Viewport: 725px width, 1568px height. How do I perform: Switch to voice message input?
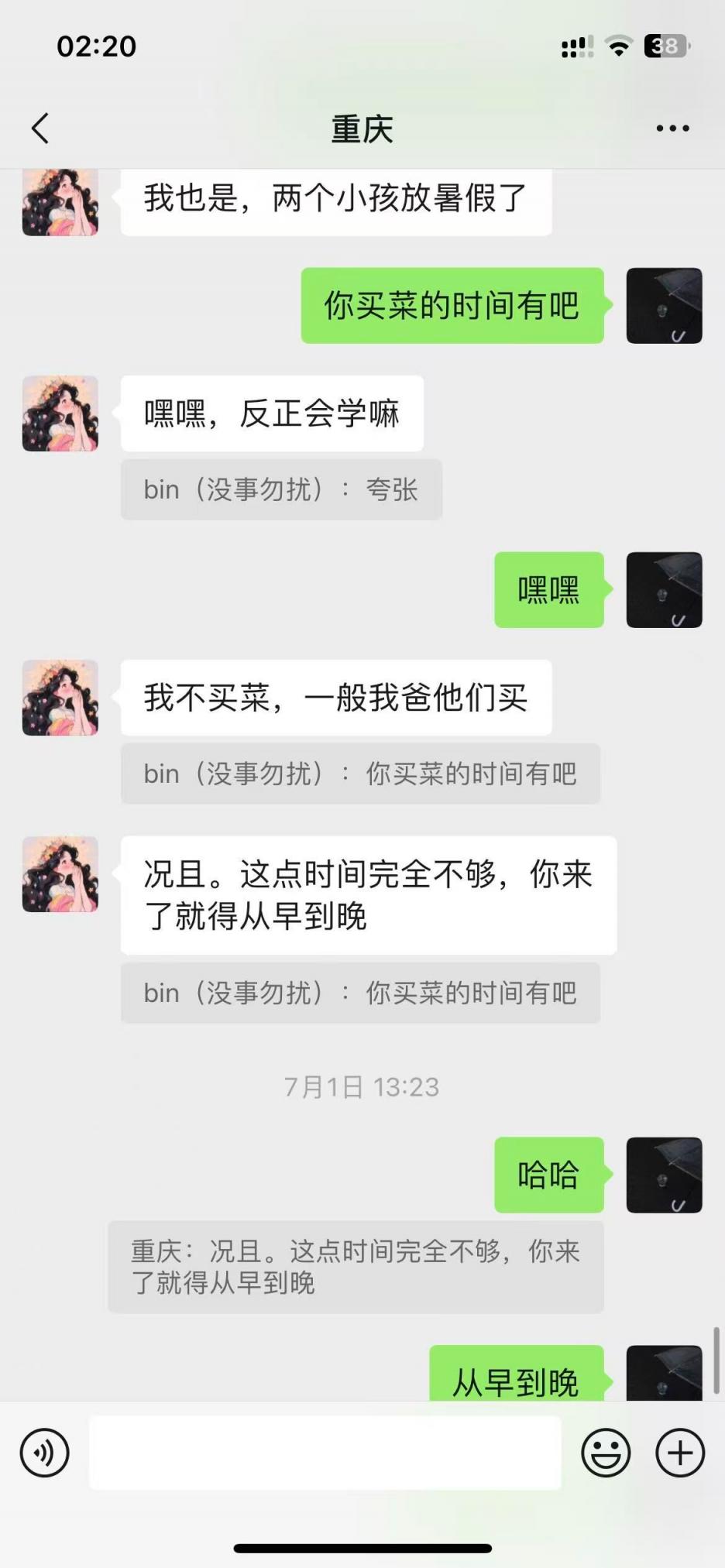[45, 1452]
